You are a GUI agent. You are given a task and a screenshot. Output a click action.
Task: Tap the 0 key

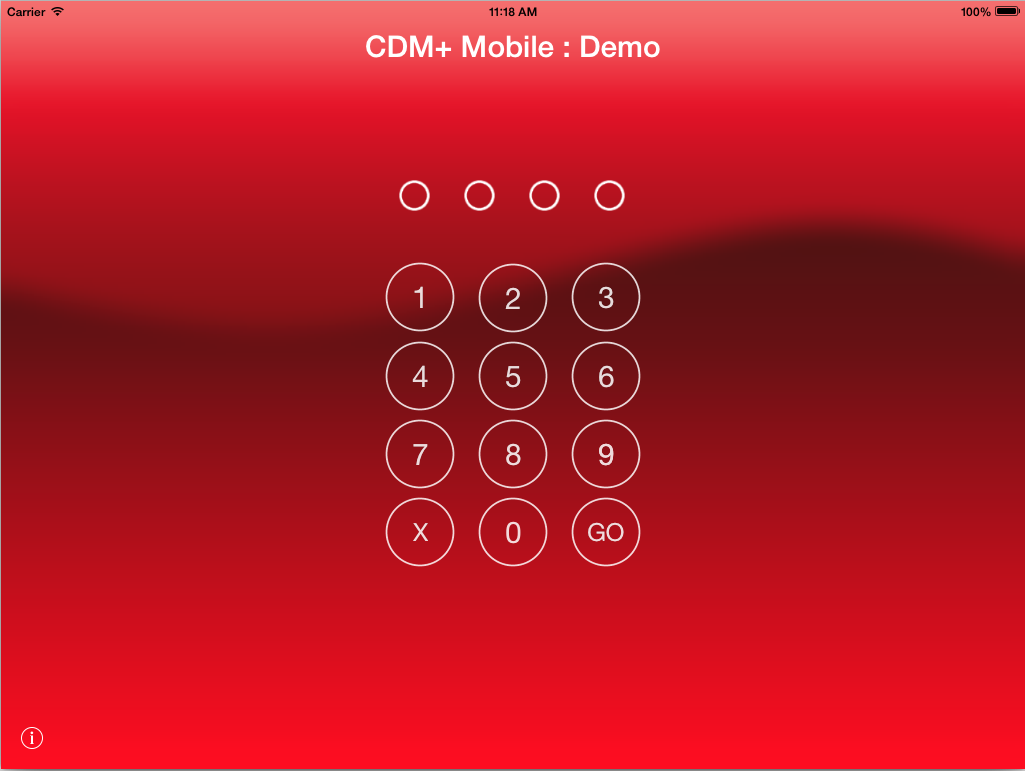[x=513, y=532]
